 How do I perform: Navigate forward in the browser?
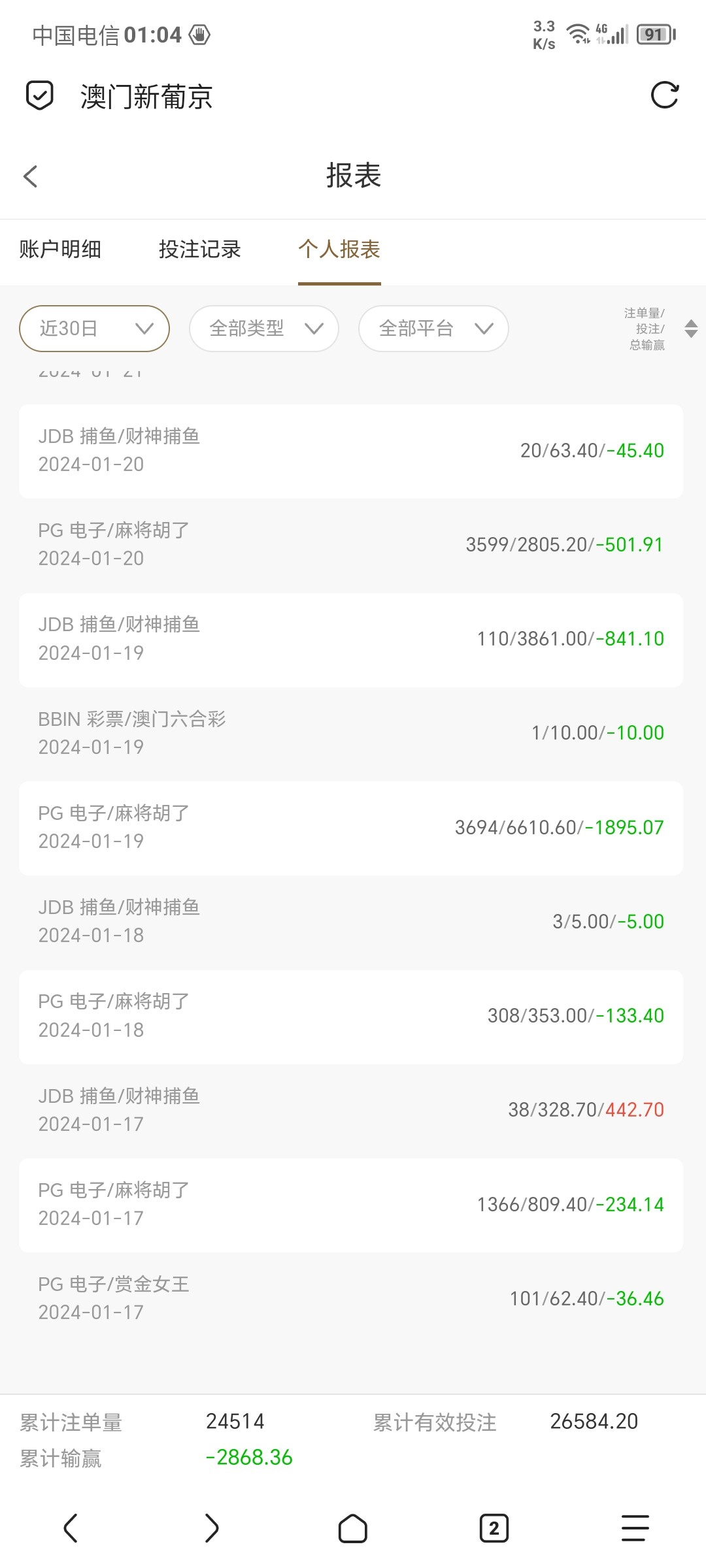pos(211,1528)
